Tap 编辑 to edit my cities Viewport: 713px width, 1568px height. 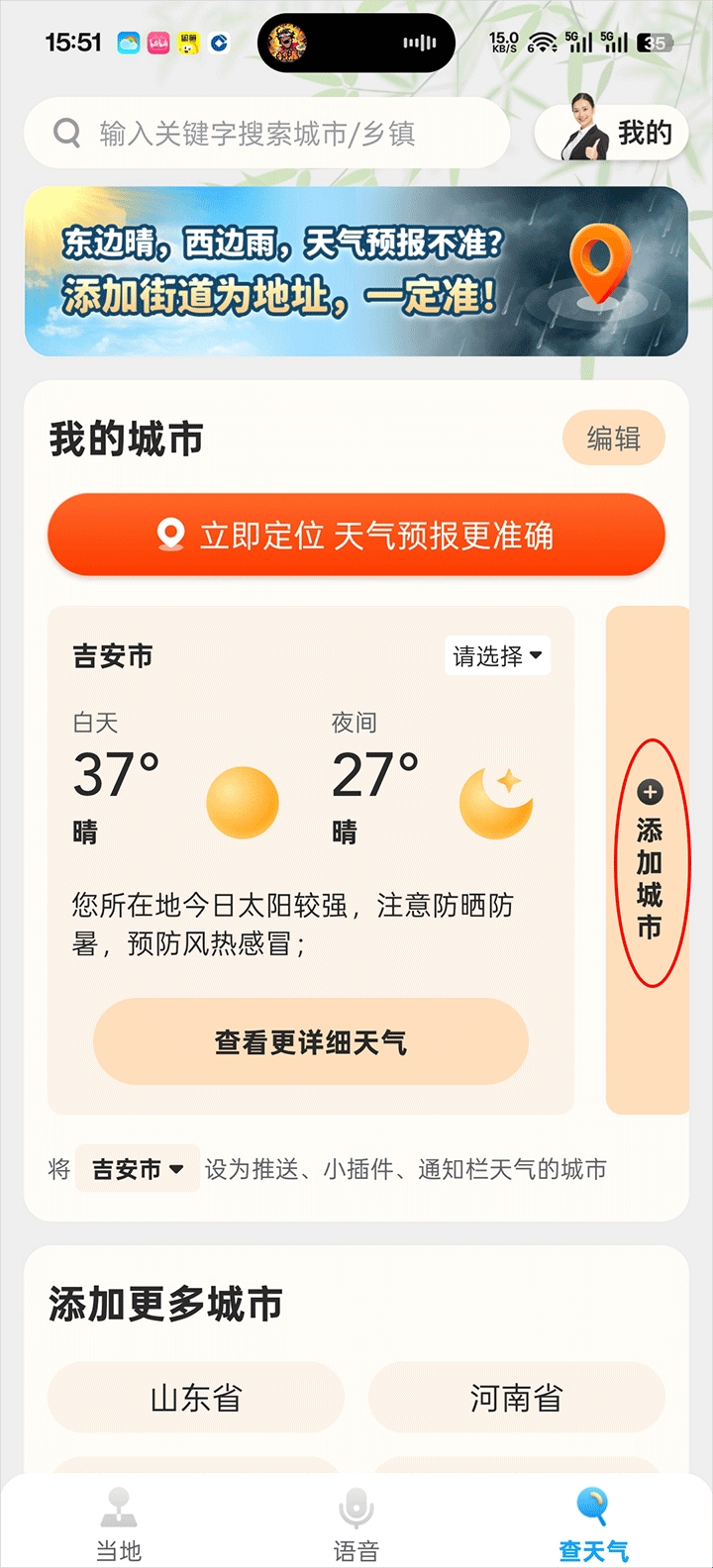613,439
